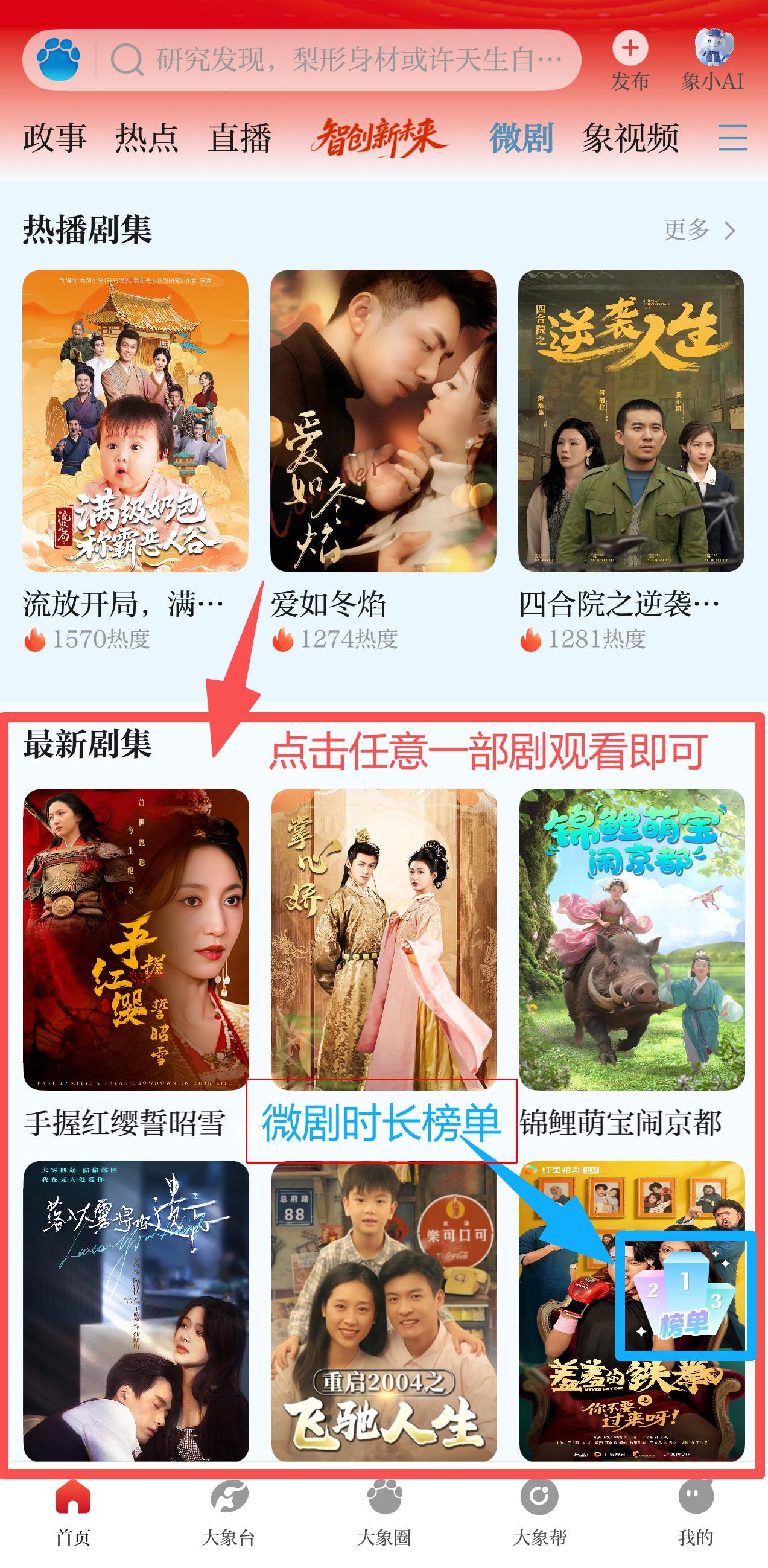The width and height of the screenshot is (768, 1568).
Task: Open the 流放开局 drama card
Action: click(135, 421)
